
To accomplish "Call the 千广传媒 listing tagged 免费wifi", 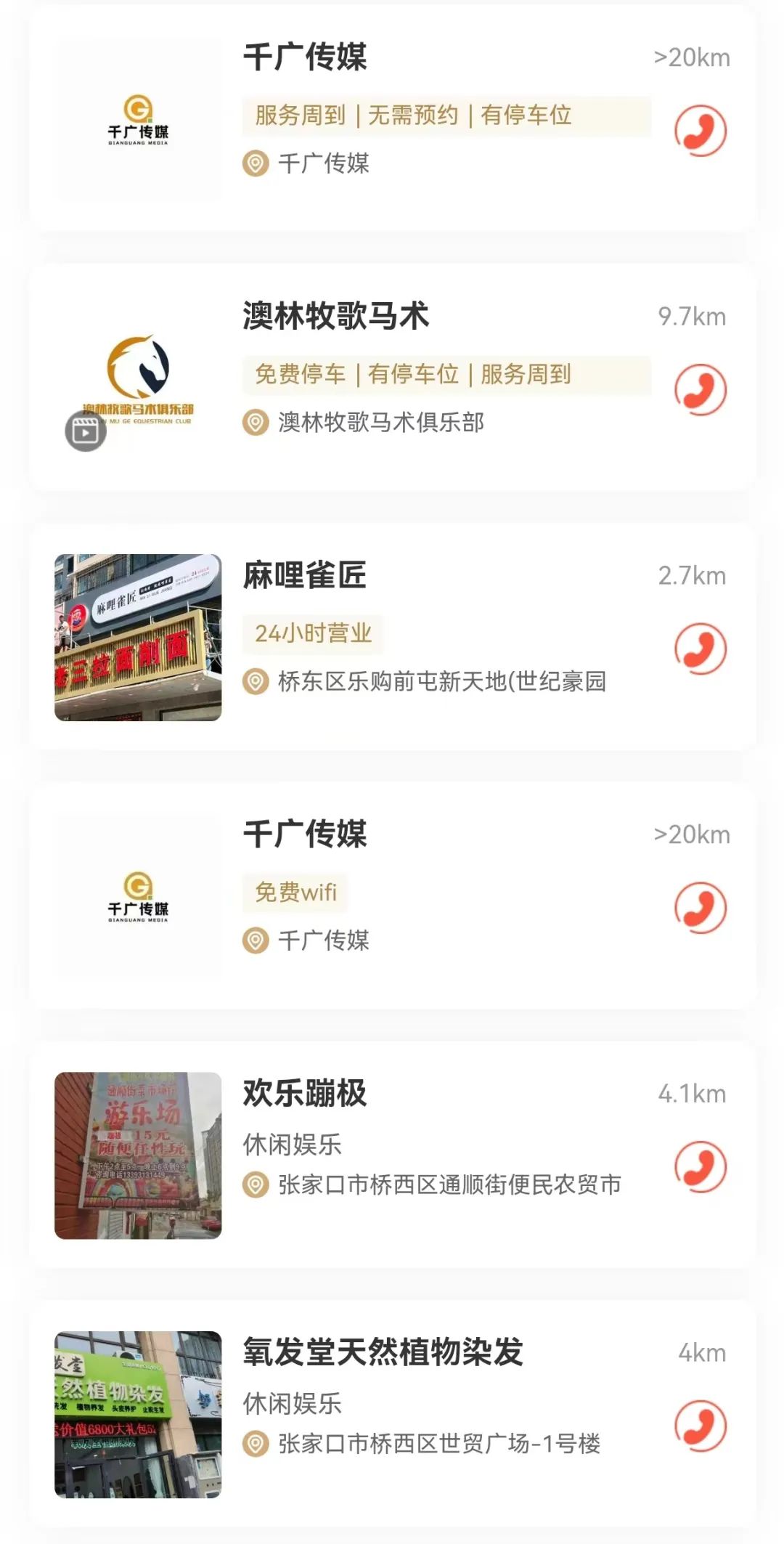I will tap(700, 908).
